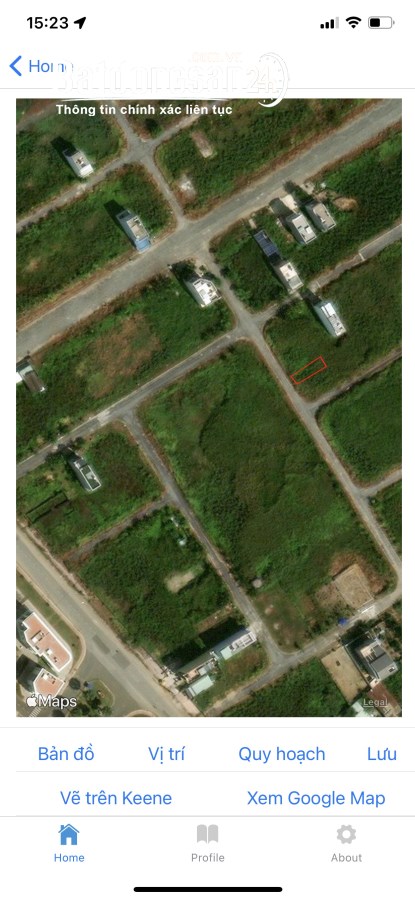Tap the Vị trí button
Screen dimensions: 415x900
click(166, 754)
